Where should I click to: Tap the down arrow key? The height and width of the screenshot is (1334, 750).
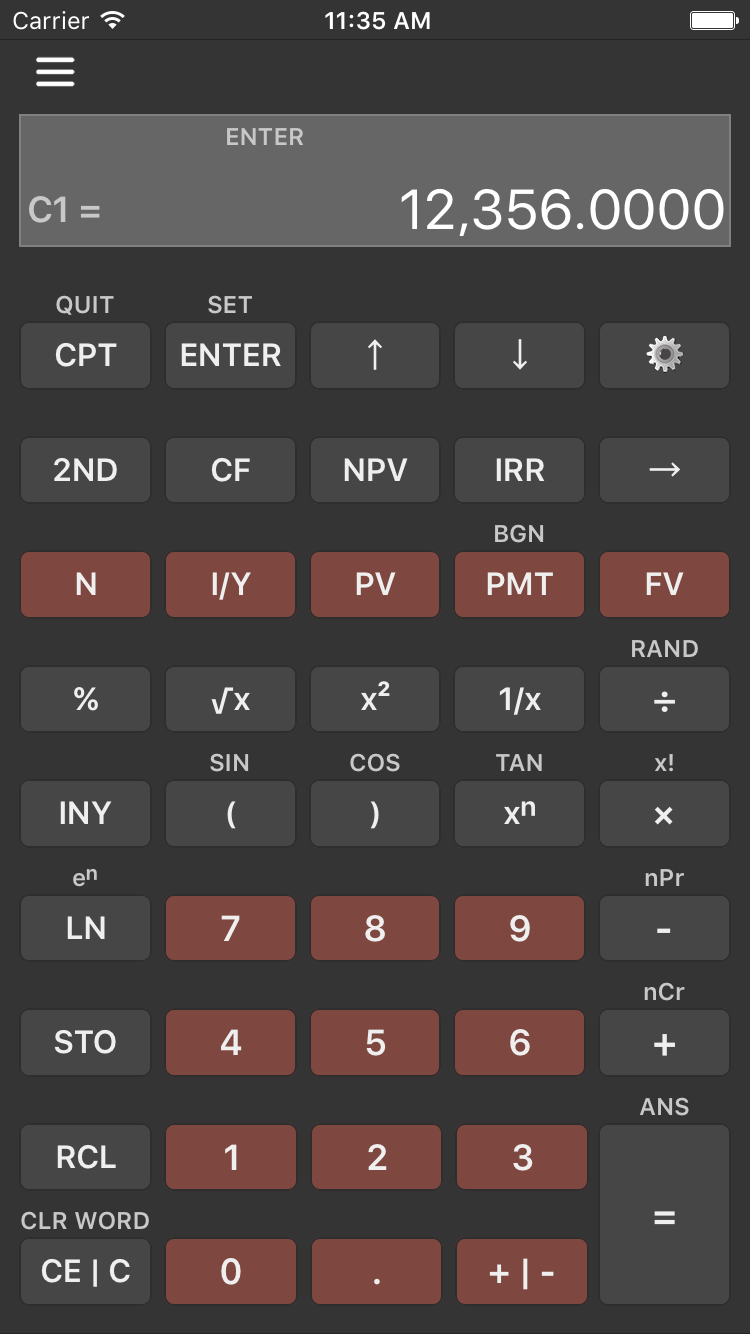click(520, 355)
